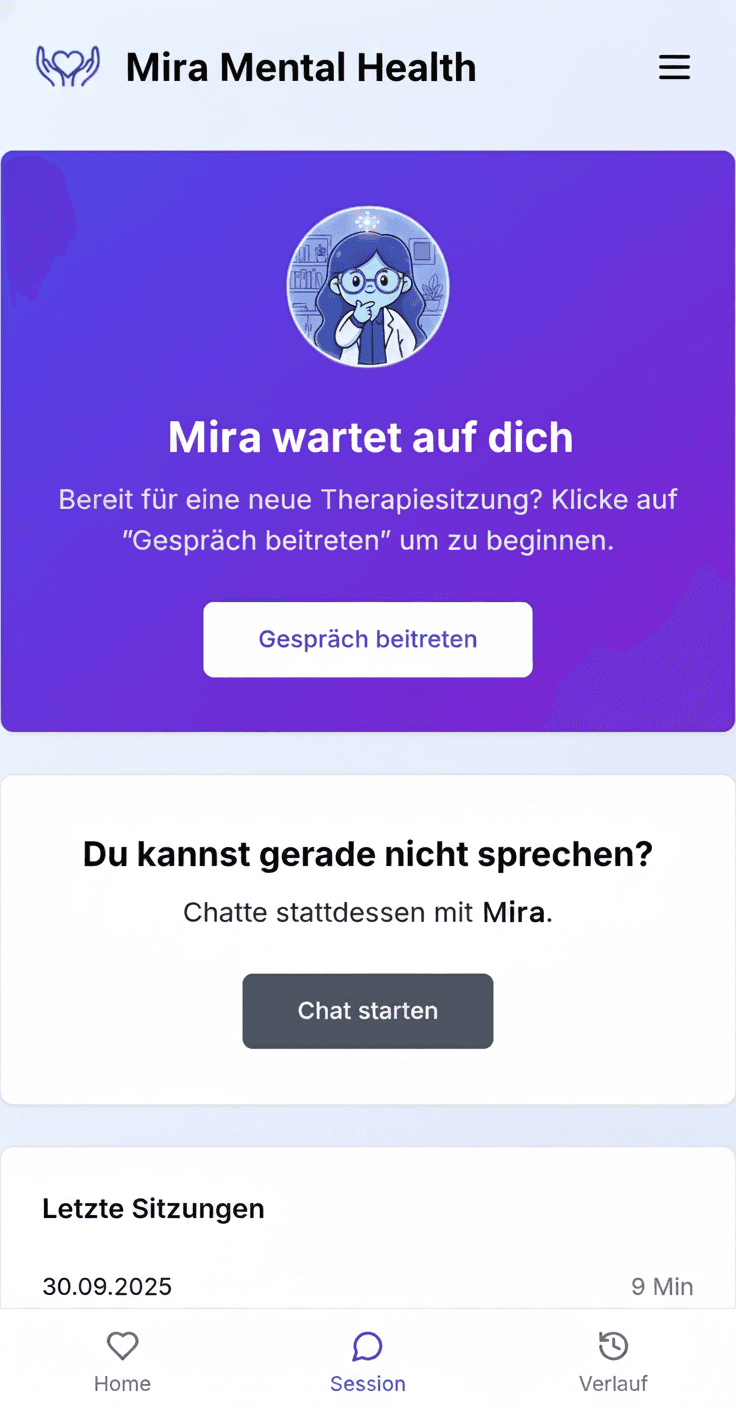Open the Verlauf history icon
This screenshot has width=736, height=1408.
[x=613, y=1346]
